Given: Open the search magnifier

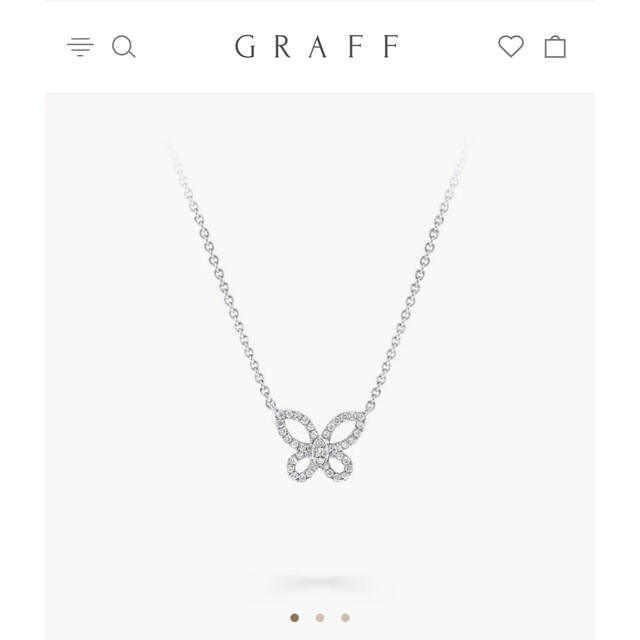Looking at the screenshot, I should [123, 47].
